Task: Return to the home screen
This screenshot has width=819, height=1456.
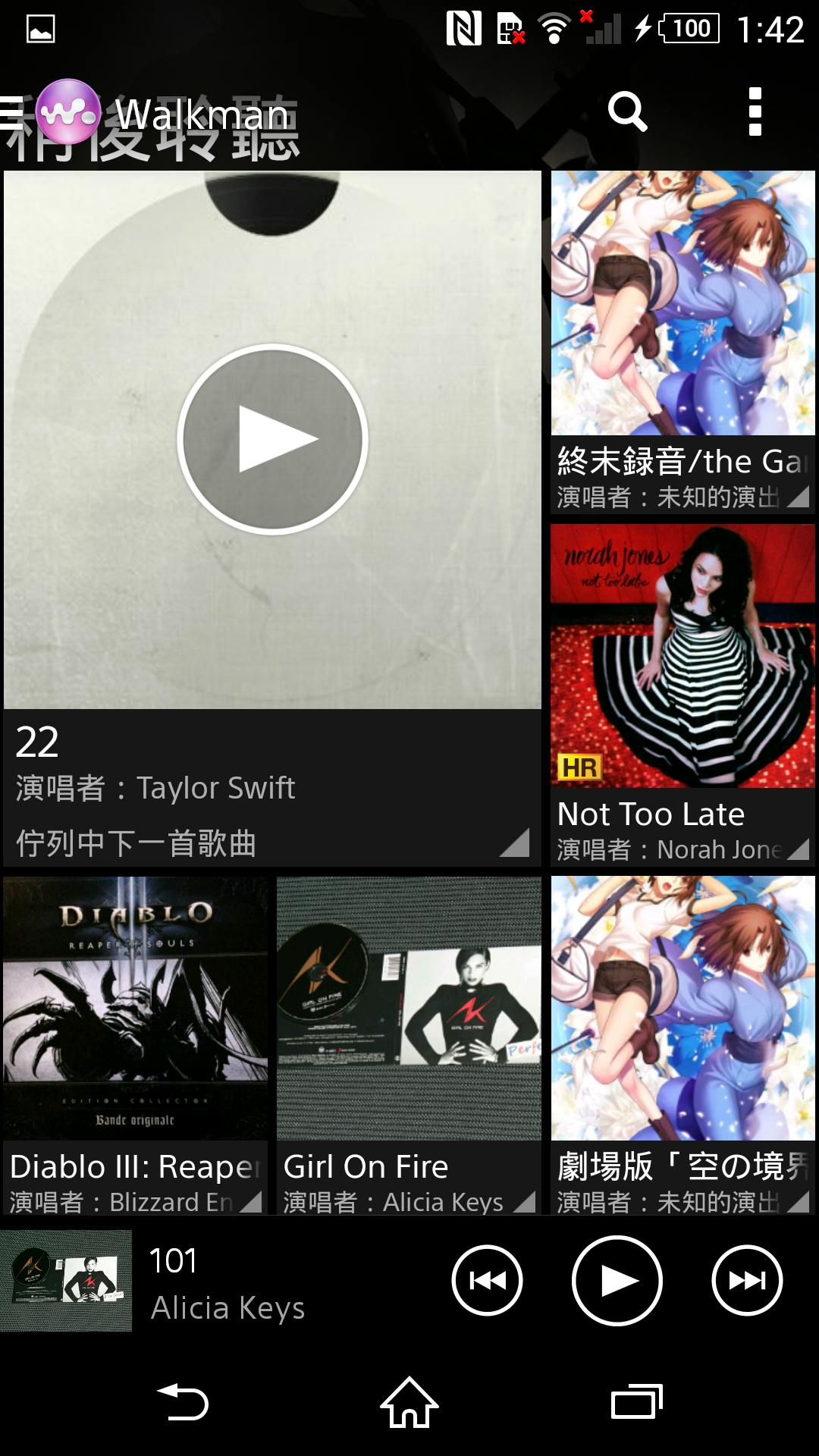Action: click(x=409, y=1403)
